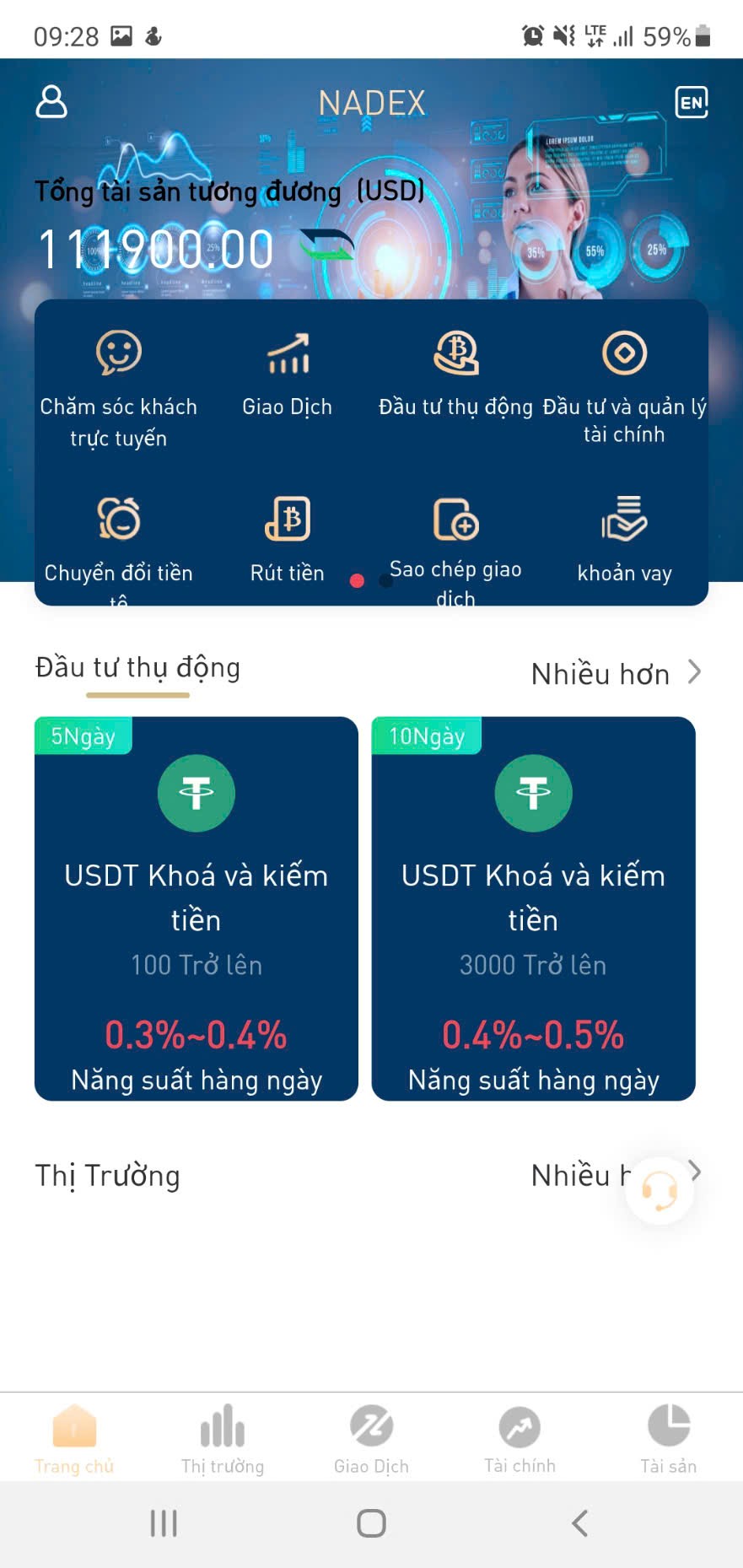Open the 10Ngày USDT lock card

[533, 908]
